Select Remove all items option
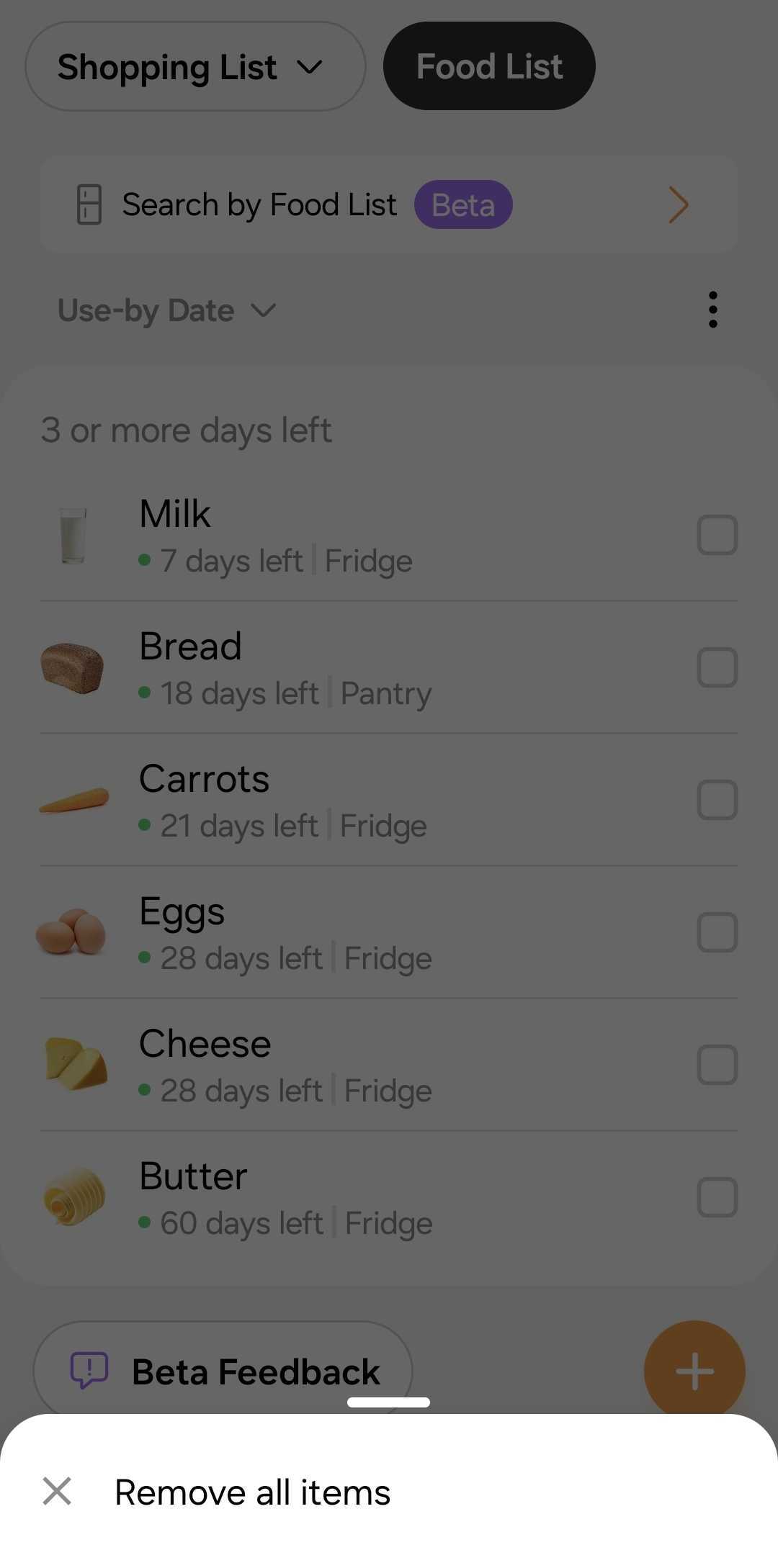This screenshot has height=1568, width=778. [389, 1492]
